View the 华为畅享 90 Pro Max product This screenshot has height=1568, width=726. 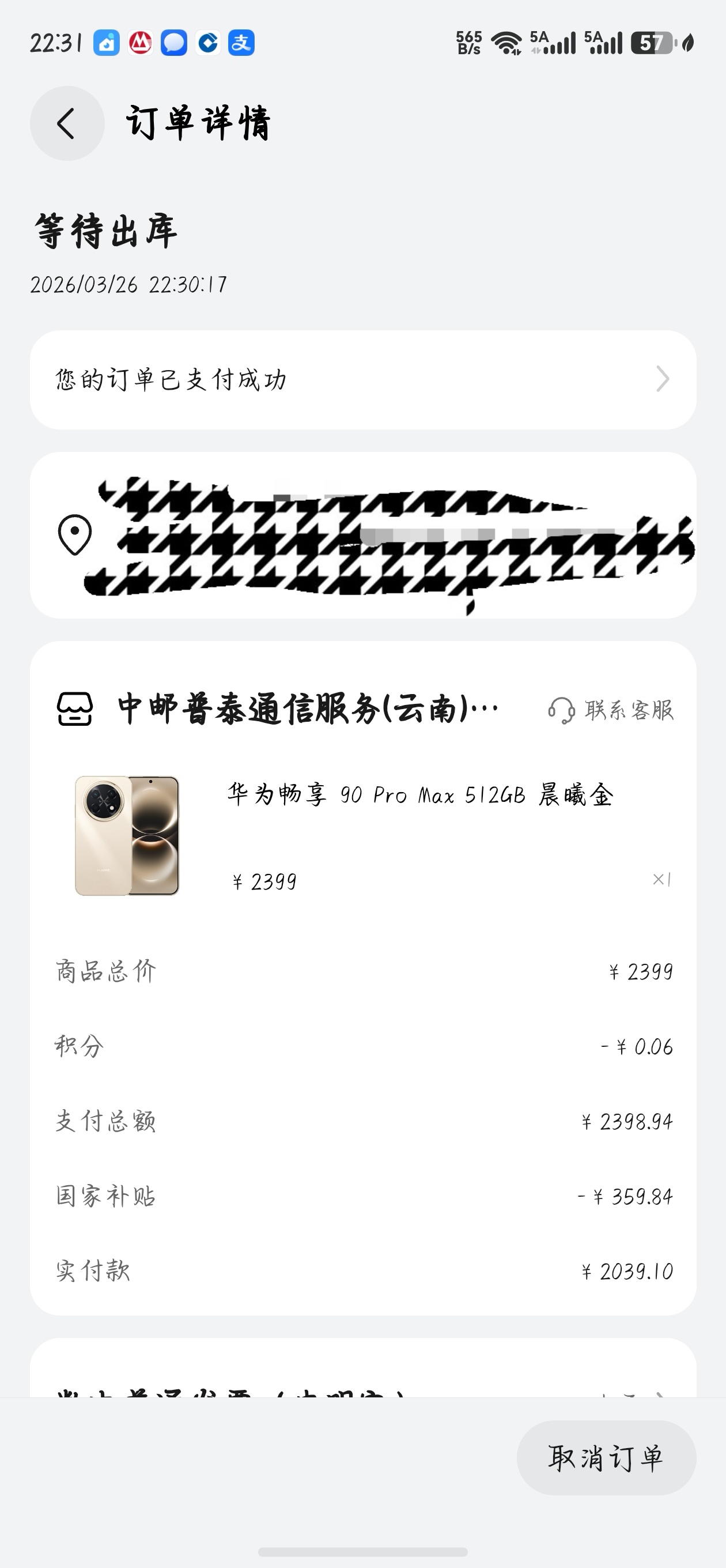point(420,795)
